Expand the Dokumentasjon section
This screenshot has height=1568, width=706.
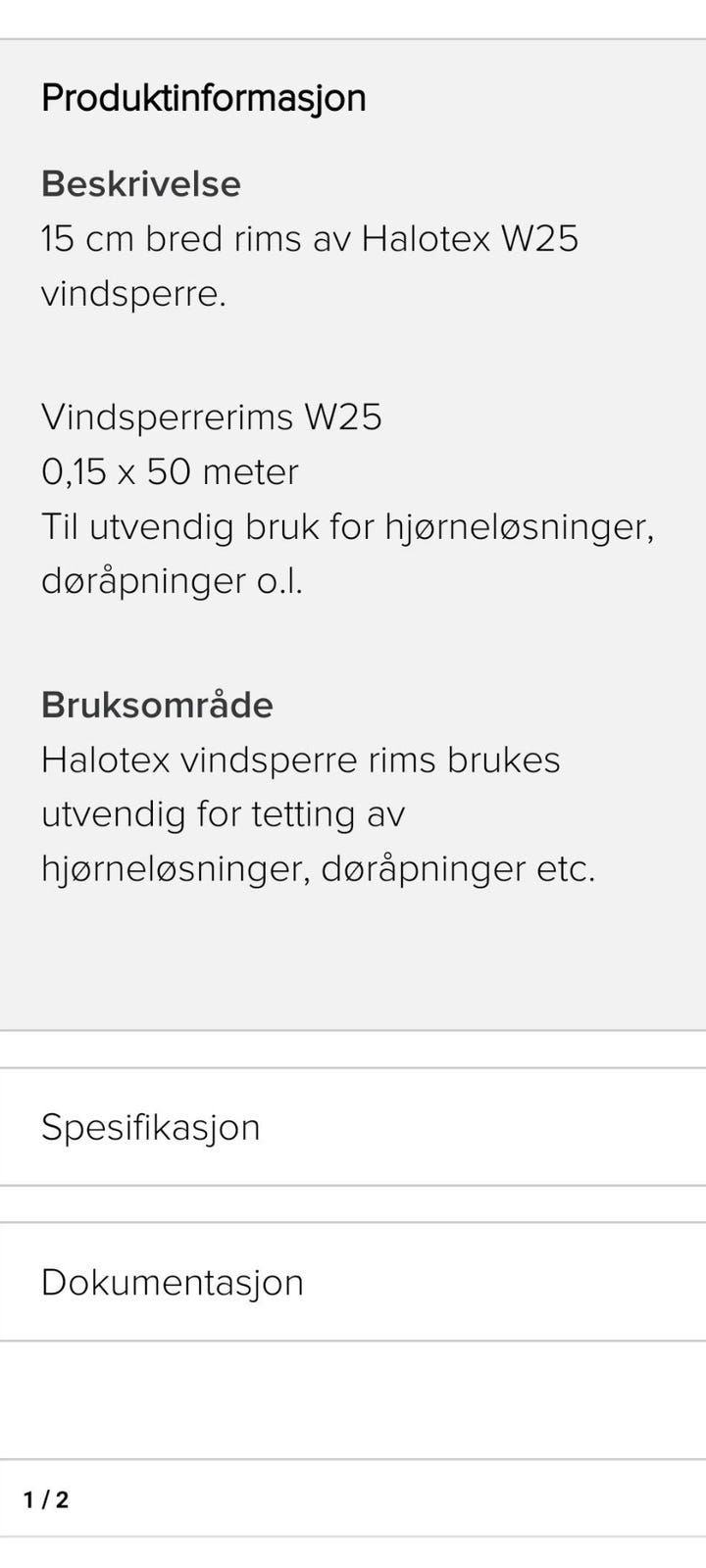point(172,1281)
